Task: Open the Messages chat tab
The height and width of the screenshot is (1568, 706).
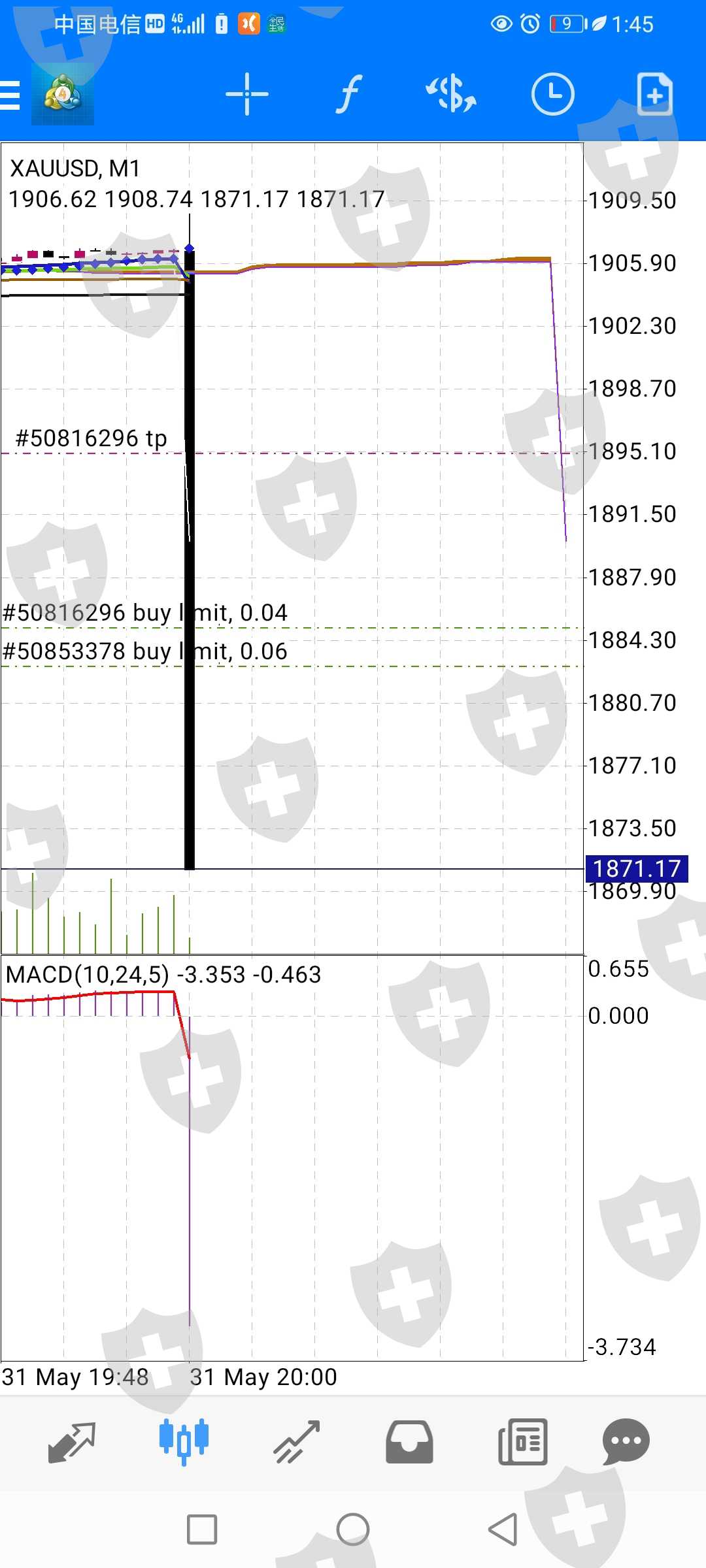Action: pos(626,1443)
